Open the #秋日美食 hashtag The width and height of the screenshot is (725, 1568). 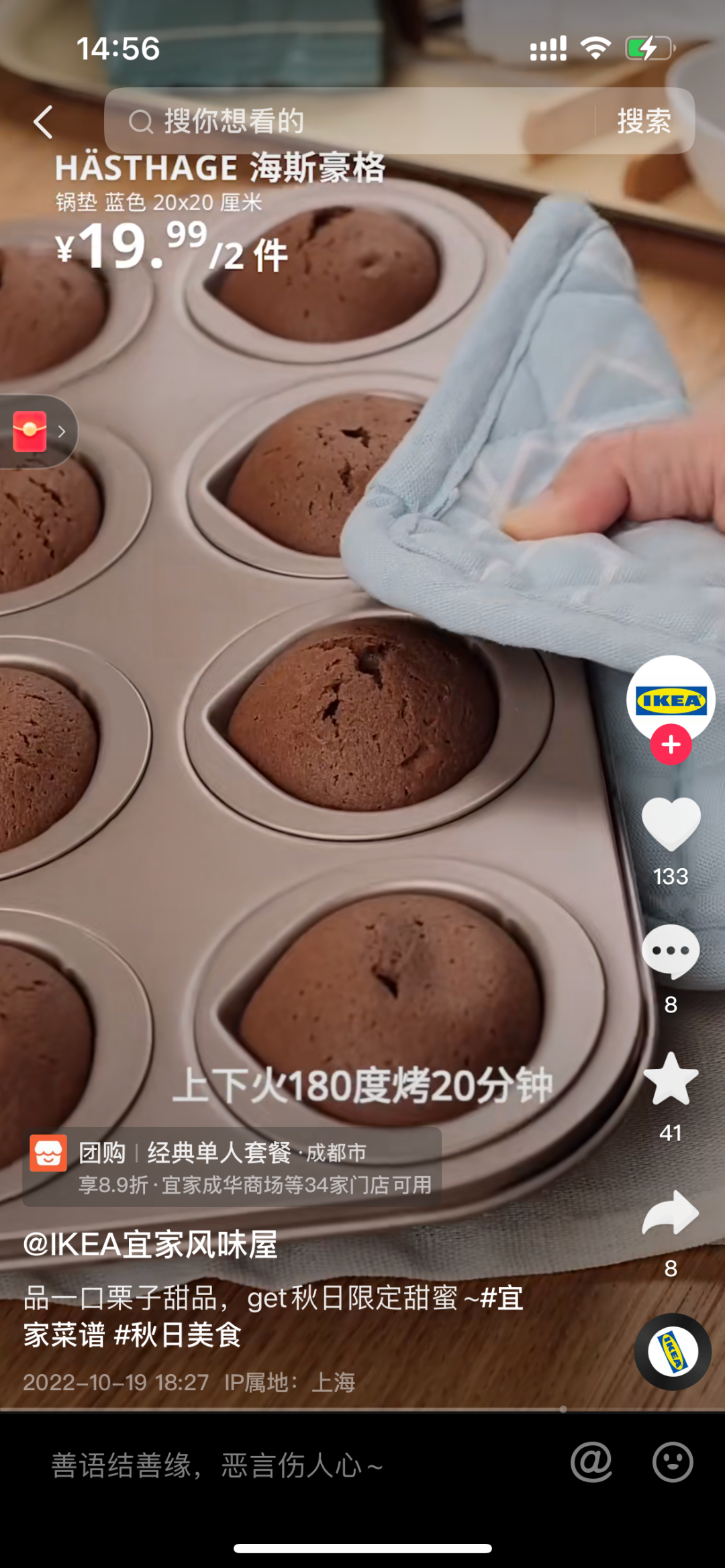coord(177,1335)
